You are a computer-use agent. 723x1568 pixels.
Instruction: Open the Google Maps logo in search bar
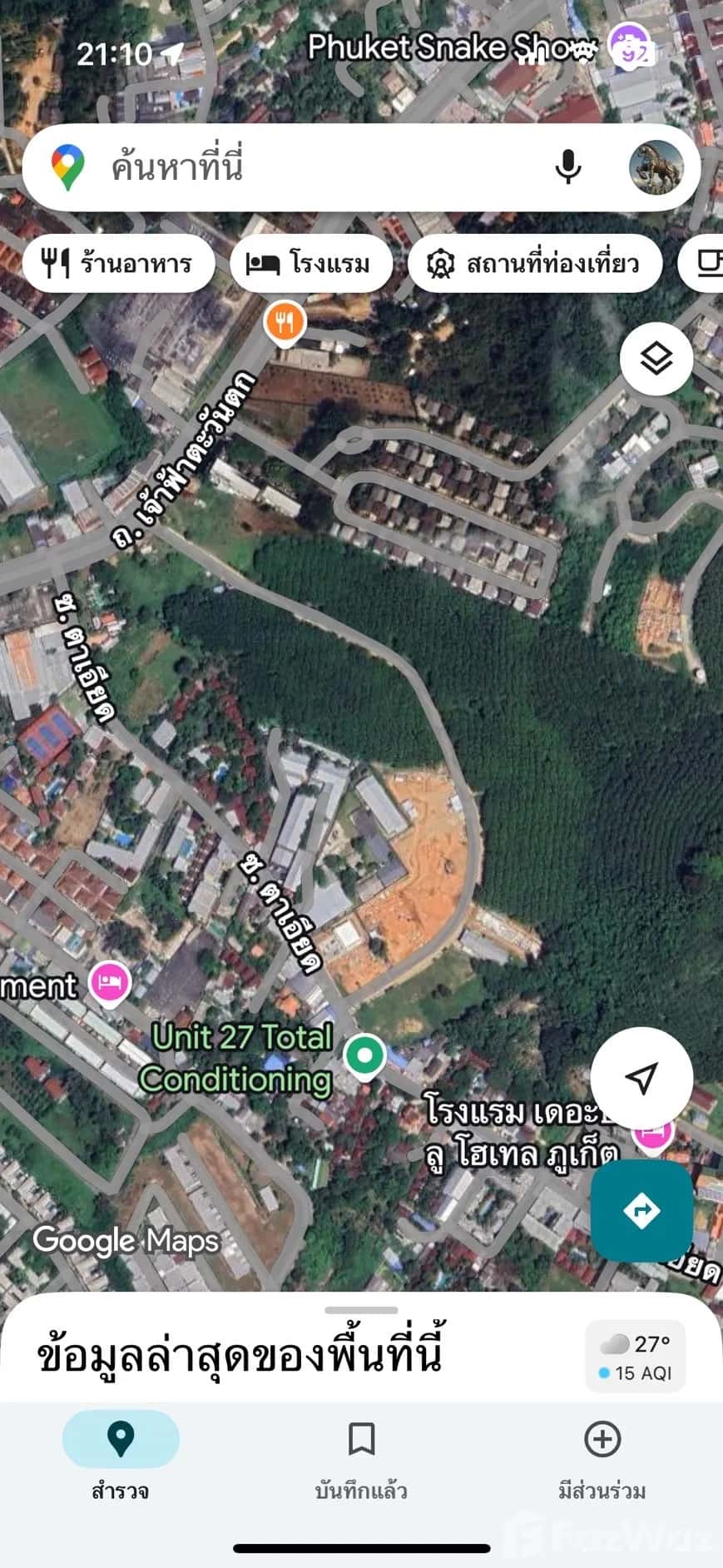(x=68, y=166)
